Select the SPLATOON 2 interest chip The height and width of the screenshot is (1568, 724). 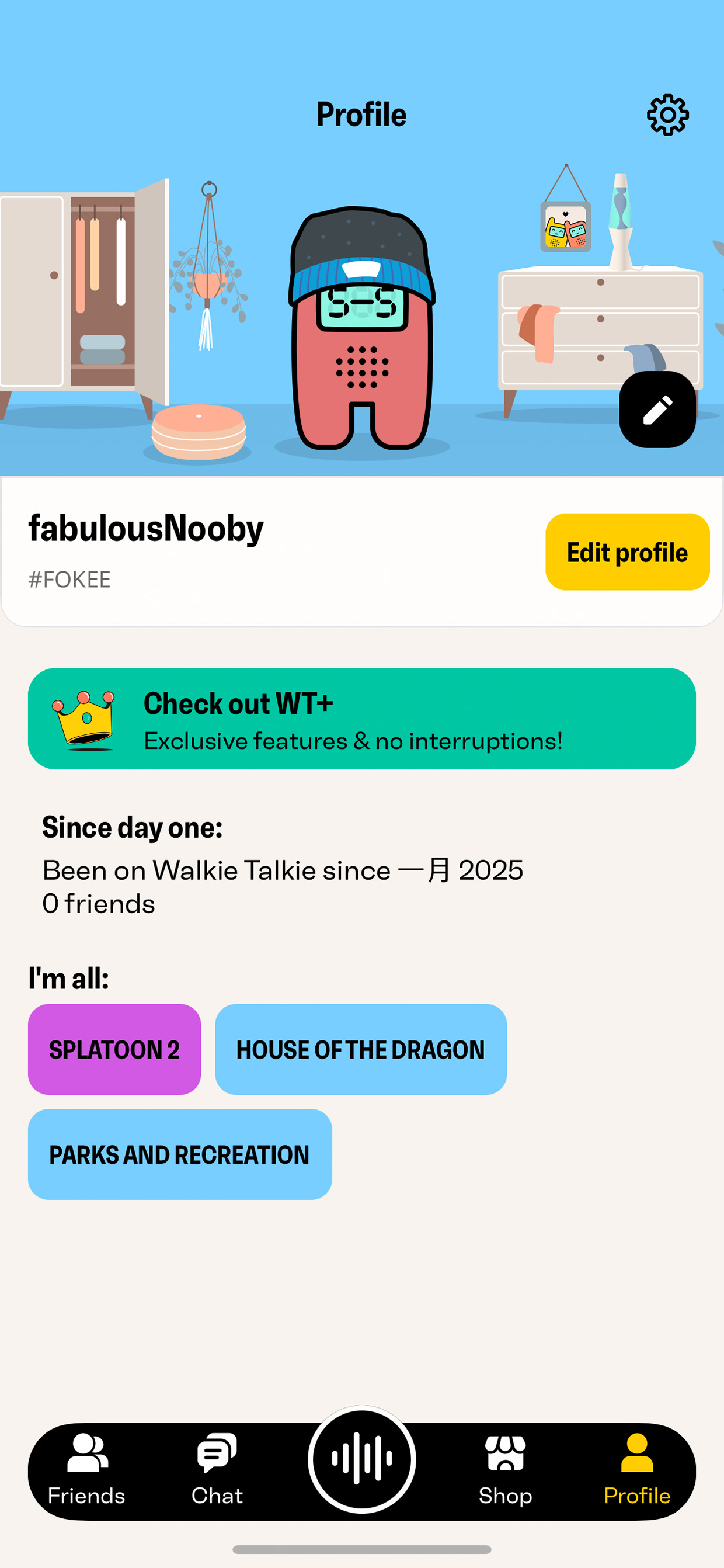click(114, 1049)
